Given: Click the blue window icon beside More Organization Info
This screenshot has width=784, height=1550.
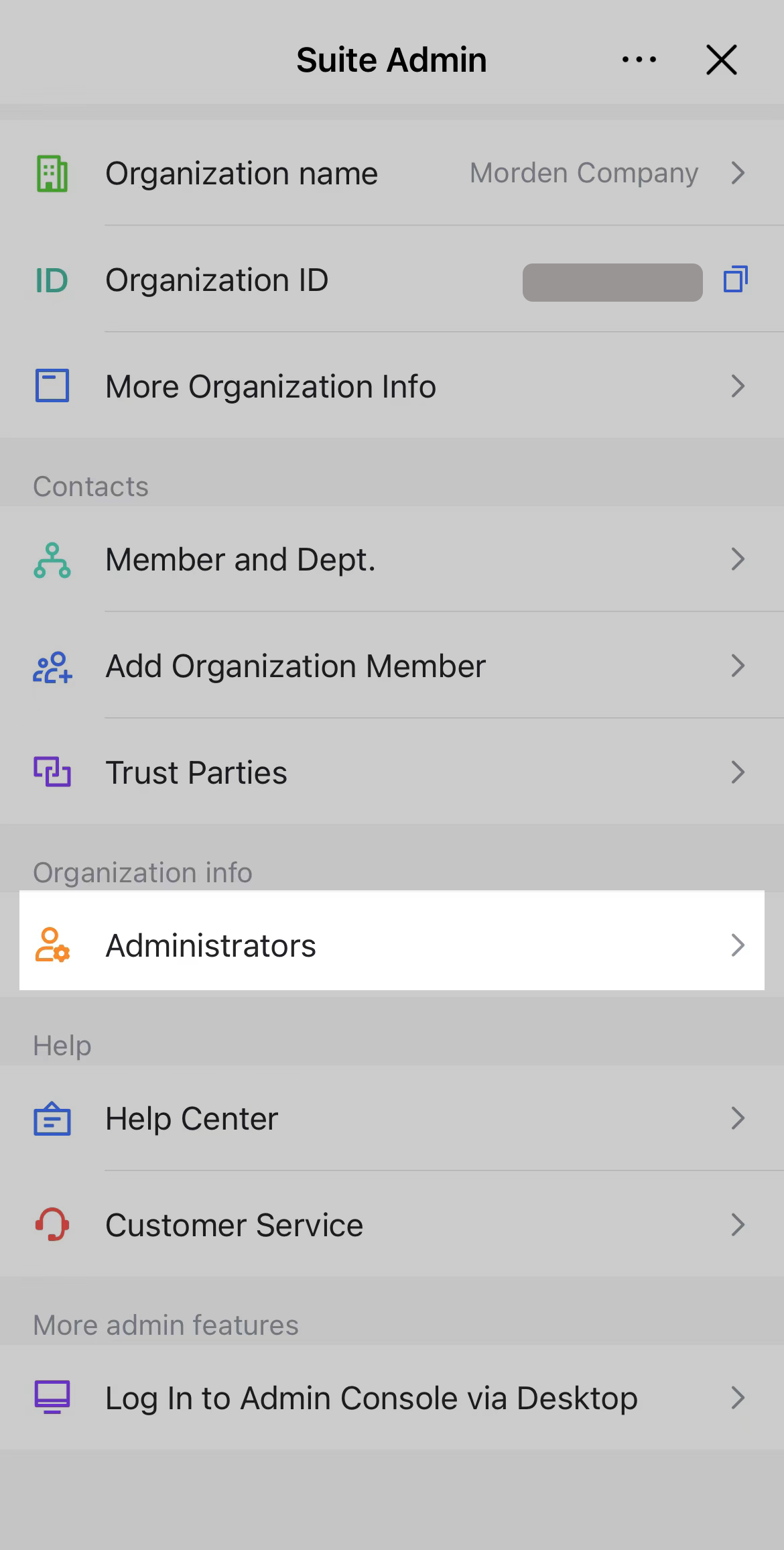Looking at the screenshot, I should [52, 385].
